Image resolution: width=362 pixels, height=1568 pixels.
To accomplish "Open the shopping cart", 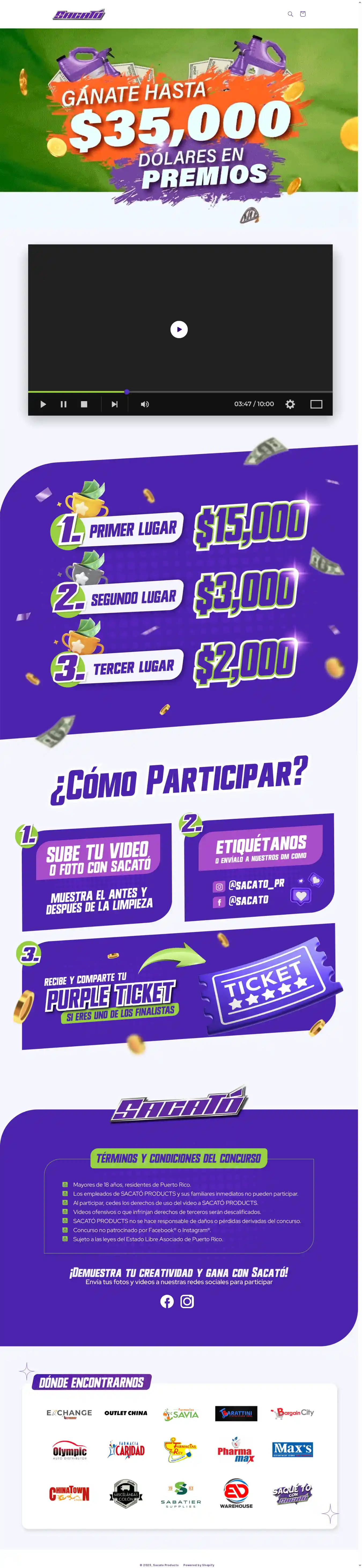I will [x=302, y=14].
